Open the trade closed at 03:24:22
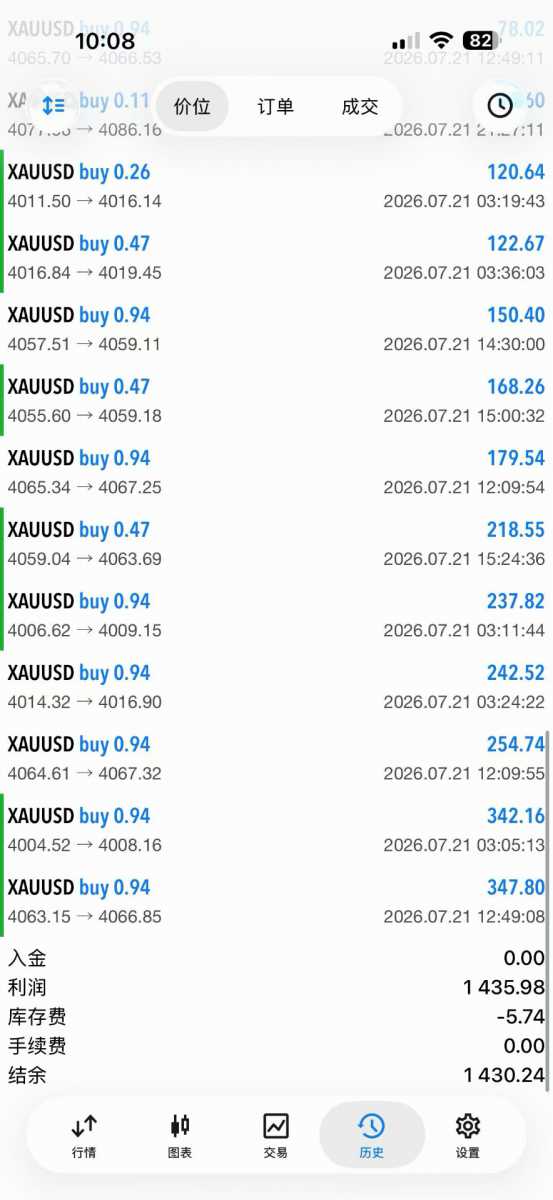The image size is (553, 1200). (276, 686)
